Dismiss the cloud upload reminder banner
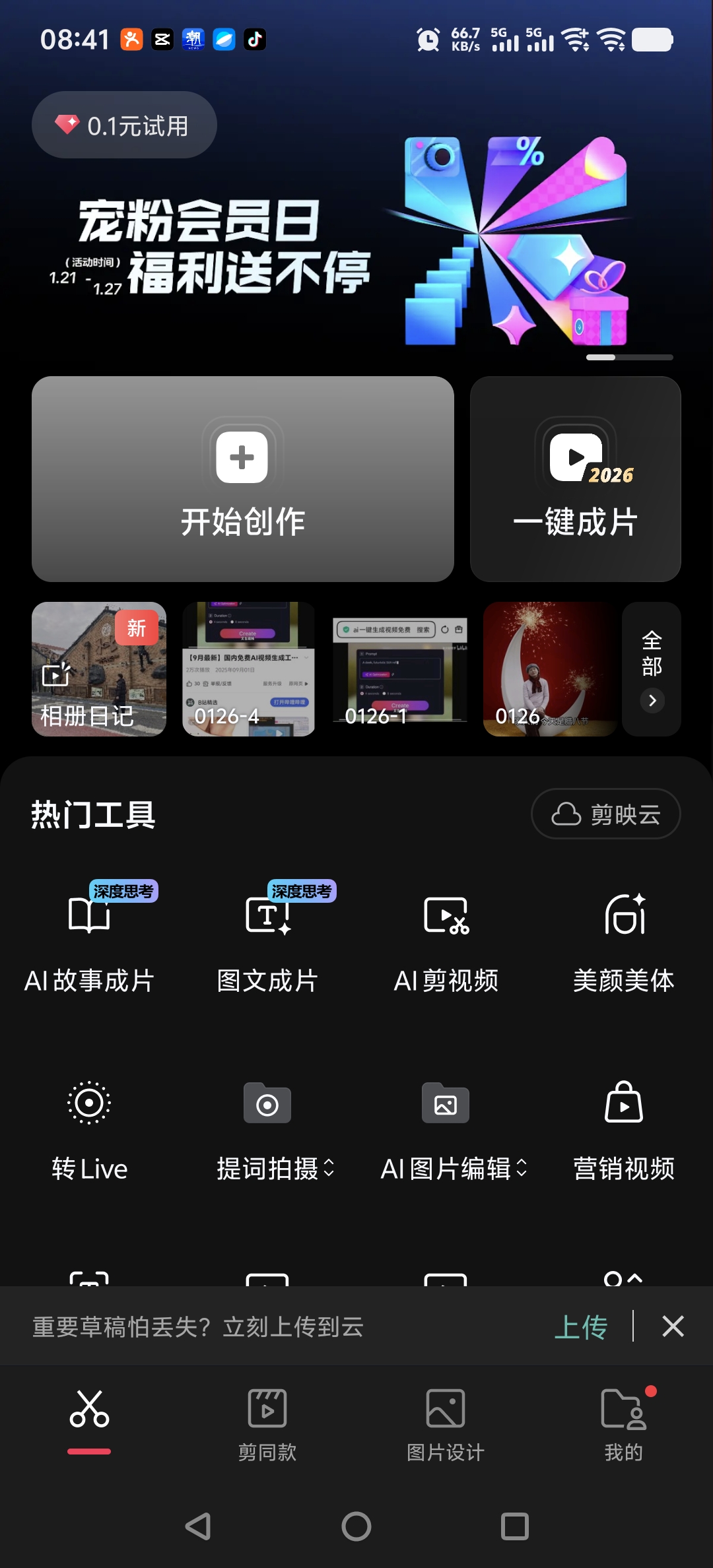Viewport: 713px width, 1568px height. 673,1326
